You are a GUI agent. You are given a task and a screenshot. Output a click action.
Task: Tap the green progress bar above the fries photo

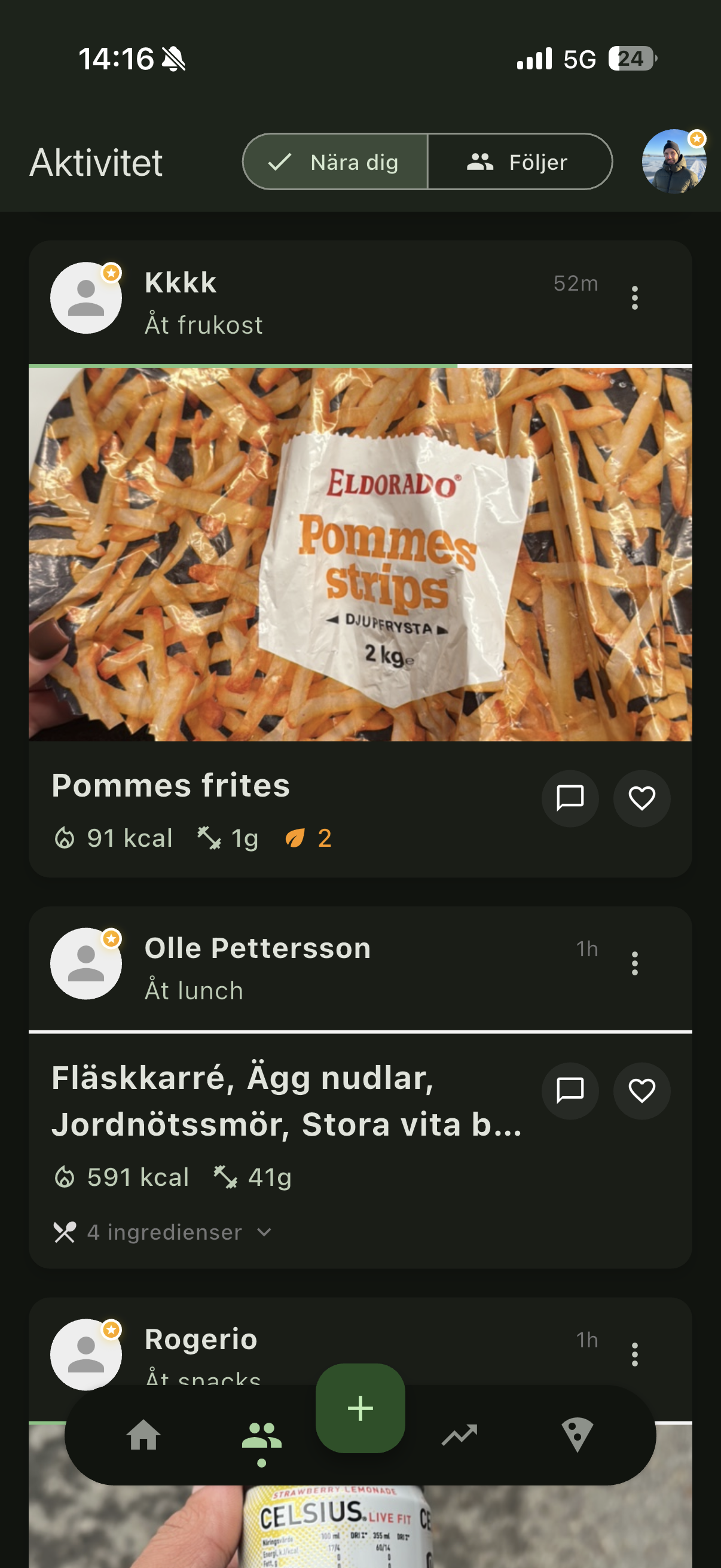[243, 364]
